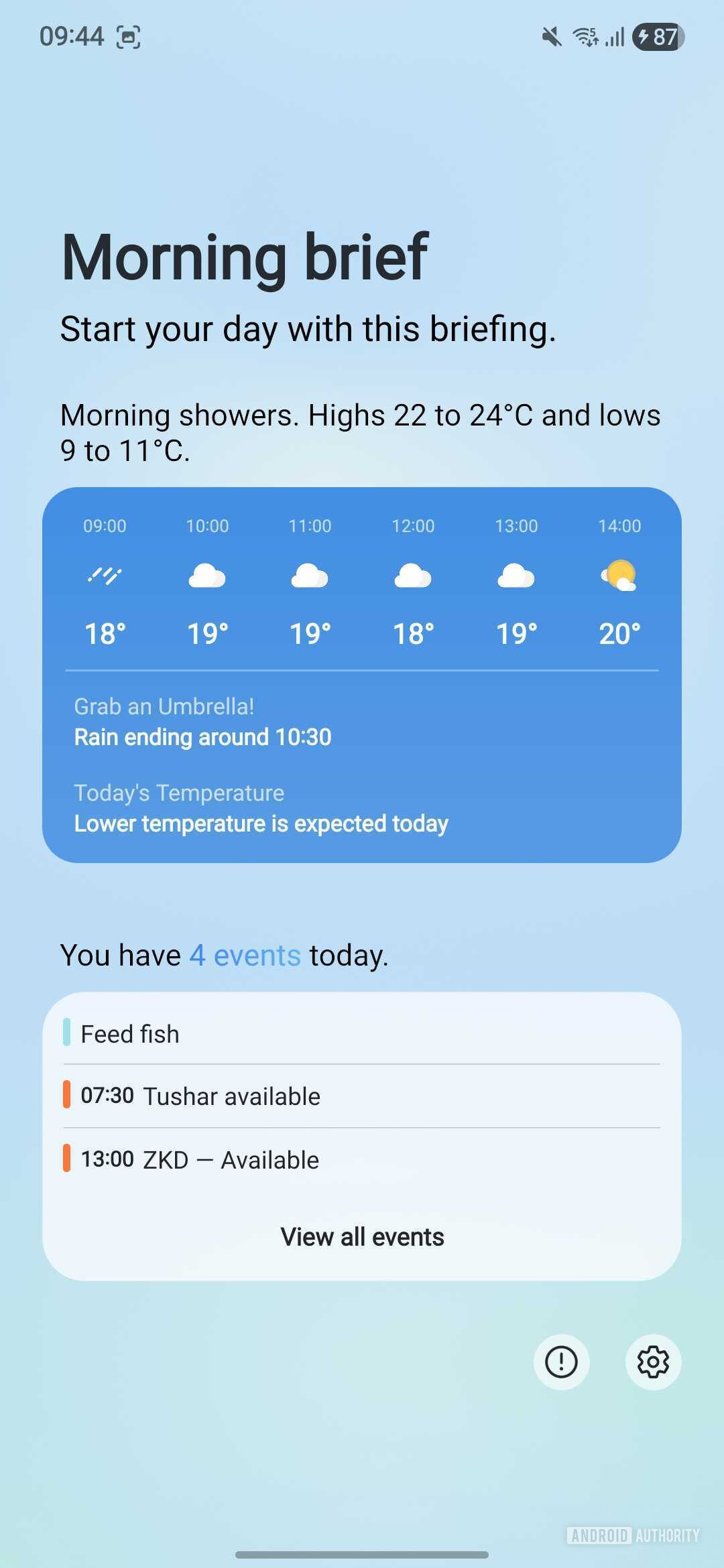Tap the Wi-Fi icon in the status bar
The width and height of the screenshot is (724, 1568).
click(585, 38)
